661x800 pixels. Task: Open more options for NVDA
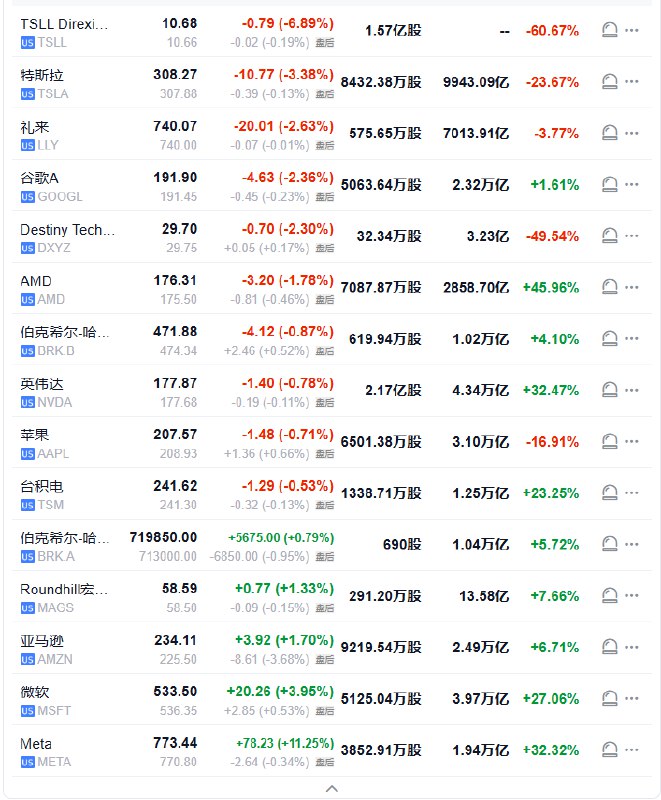pyautogui.click(x=632, y=391)
